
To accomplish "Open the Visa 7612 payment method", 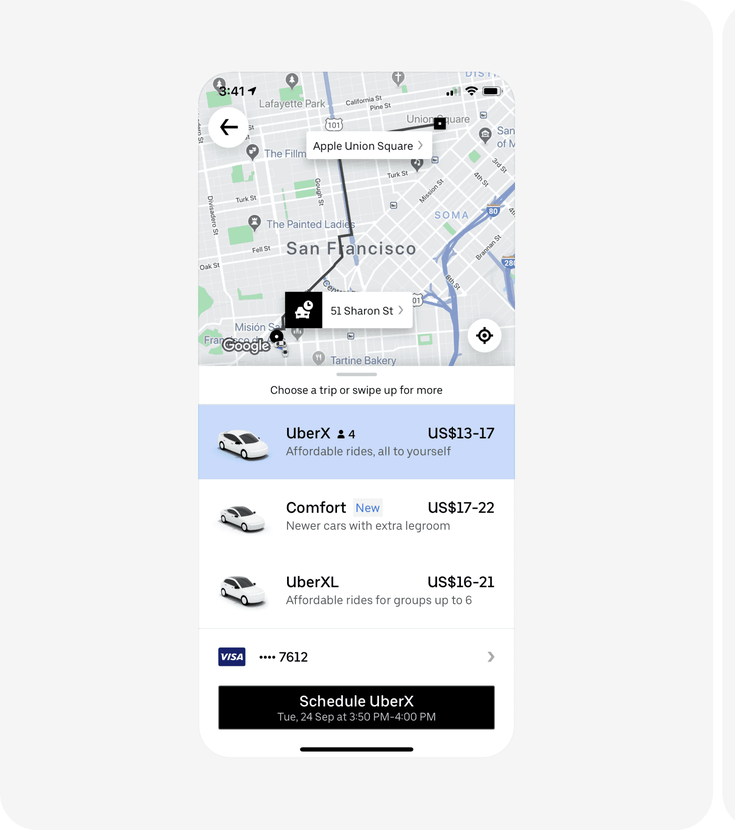I will [x=356, y=657].
